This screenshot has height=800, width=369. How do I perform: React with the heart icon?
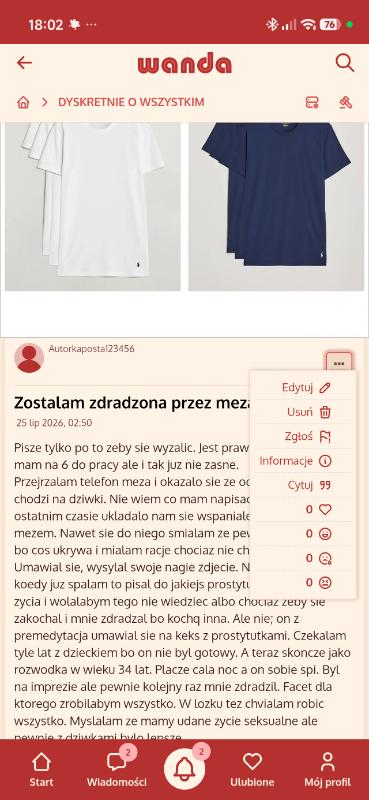325,509
